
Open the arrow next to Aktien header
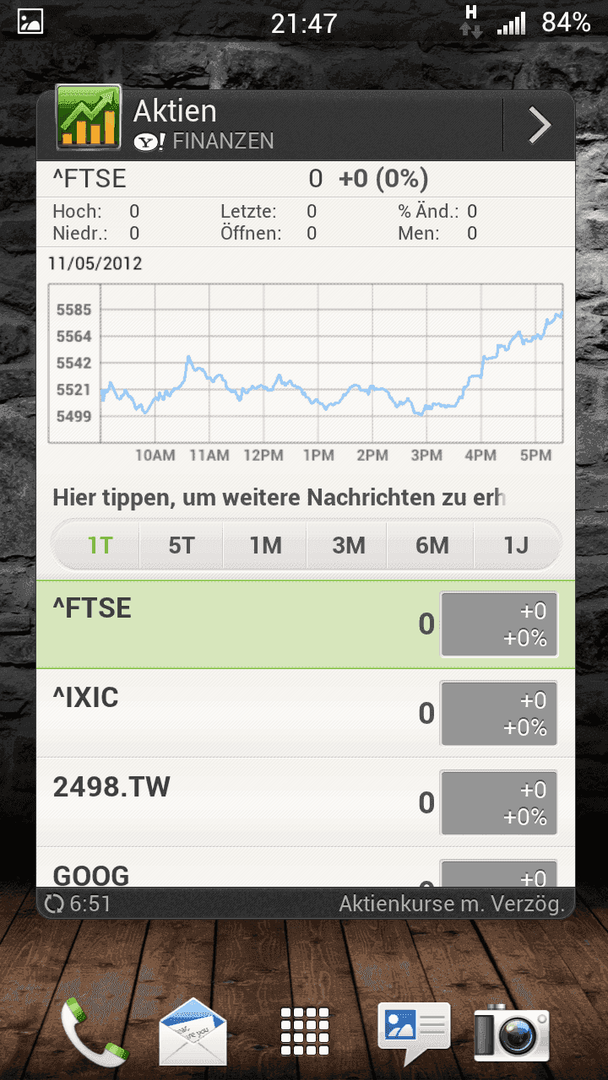tap(539, 126)
